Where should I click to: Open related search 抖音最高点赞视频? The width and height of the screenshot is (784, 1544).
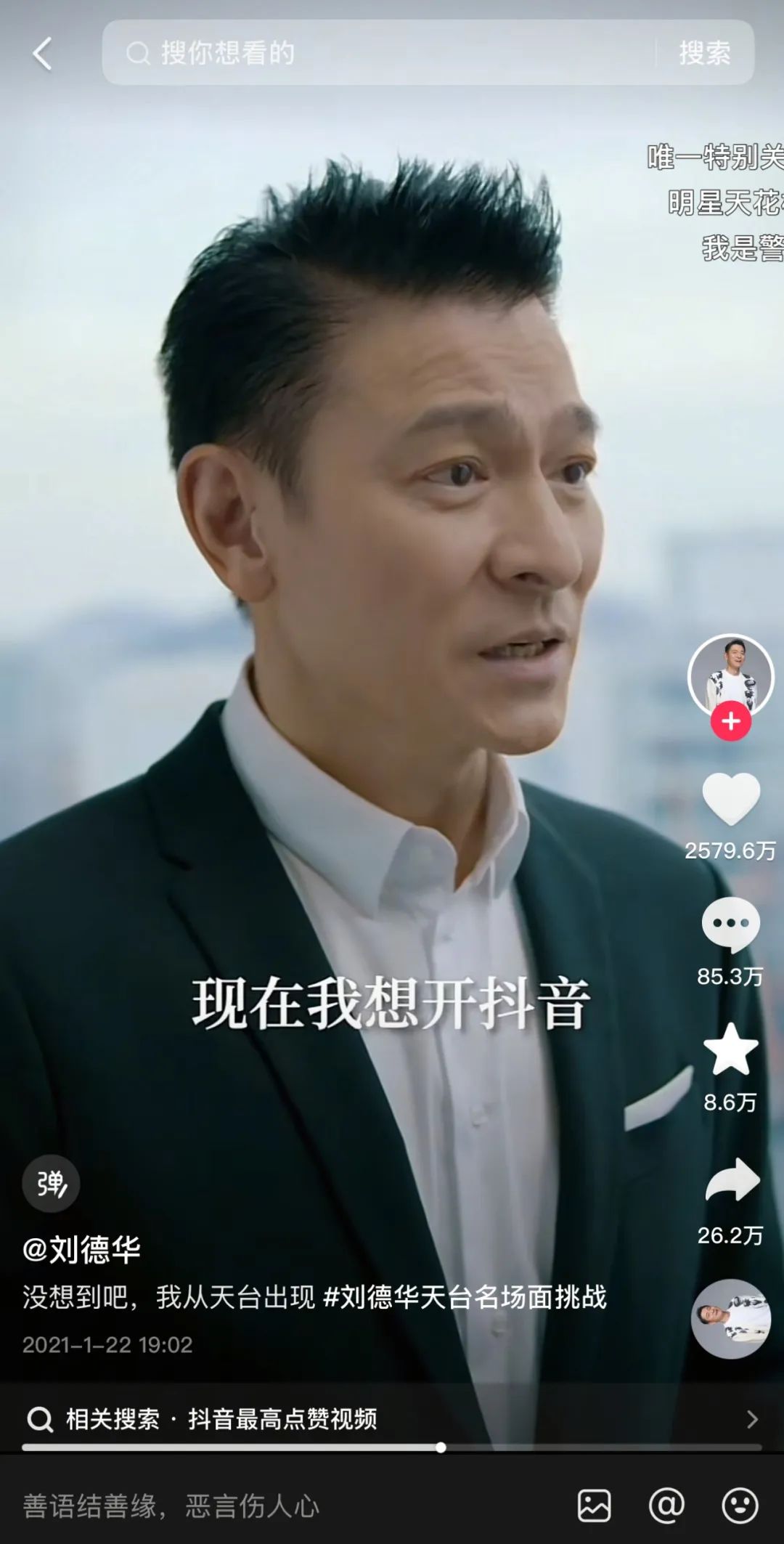click(x=283, y=1418)
